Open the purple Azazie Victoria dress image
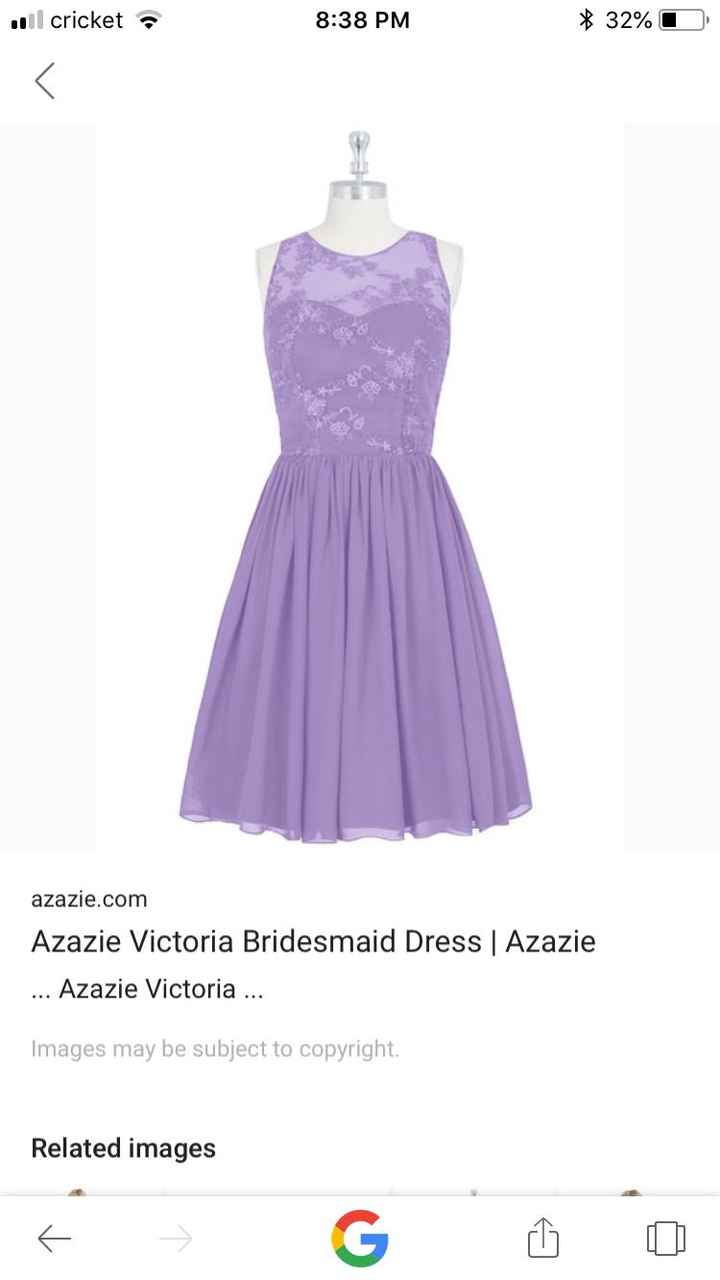The width and height of the screenshot is (720, 1280). (360, 487)
